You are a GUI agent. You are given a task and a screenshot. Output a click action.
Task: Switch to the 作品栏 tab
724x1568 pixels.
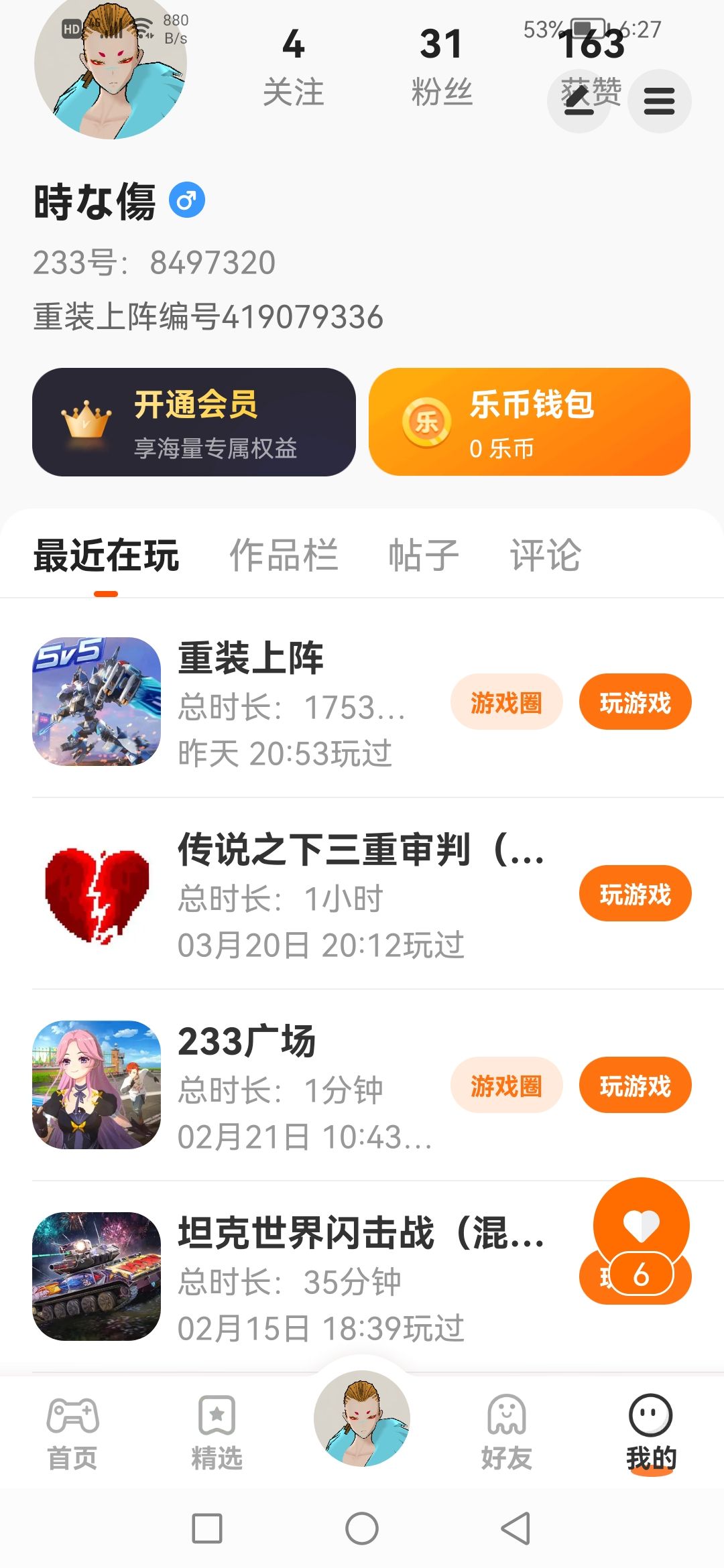tap(284, 556)
